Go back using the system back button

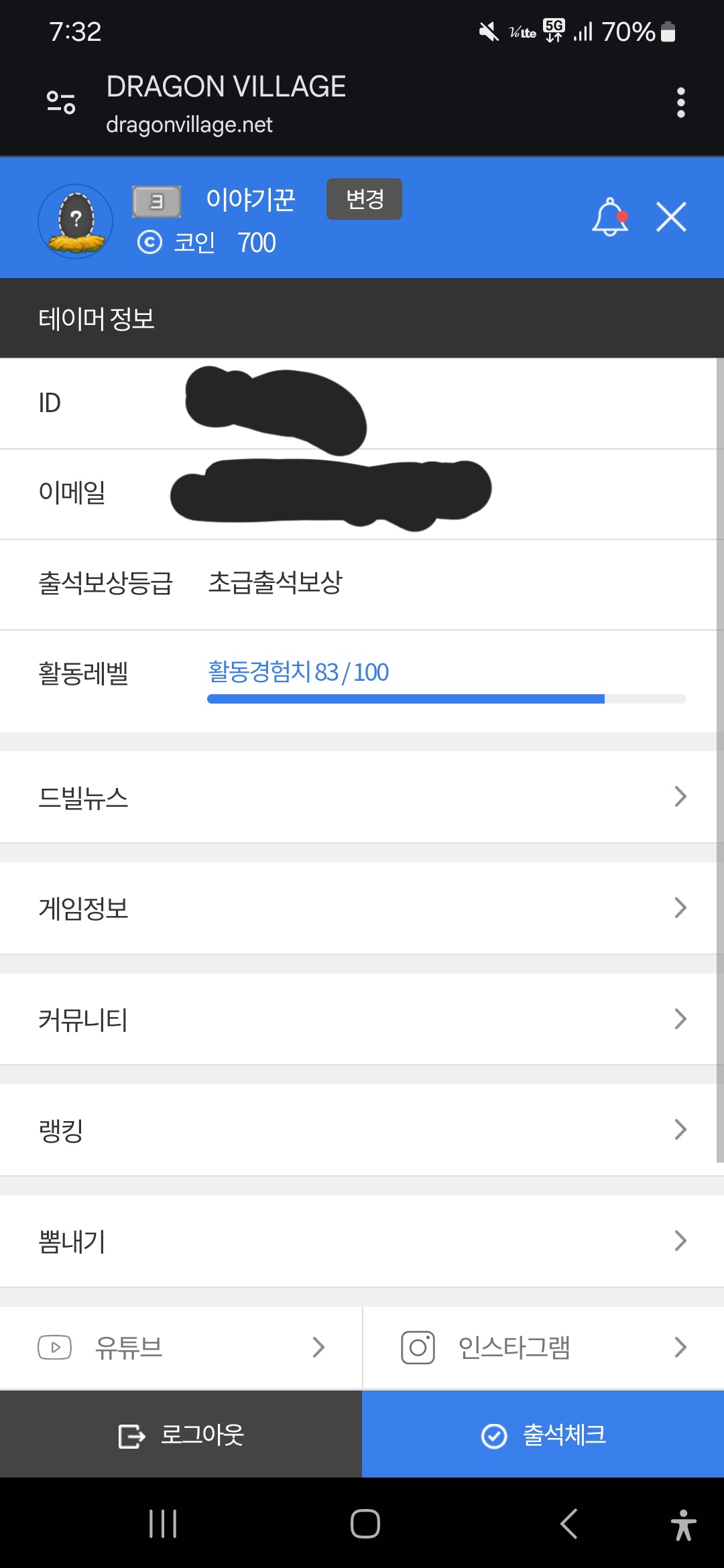[x=568, y=1524]
